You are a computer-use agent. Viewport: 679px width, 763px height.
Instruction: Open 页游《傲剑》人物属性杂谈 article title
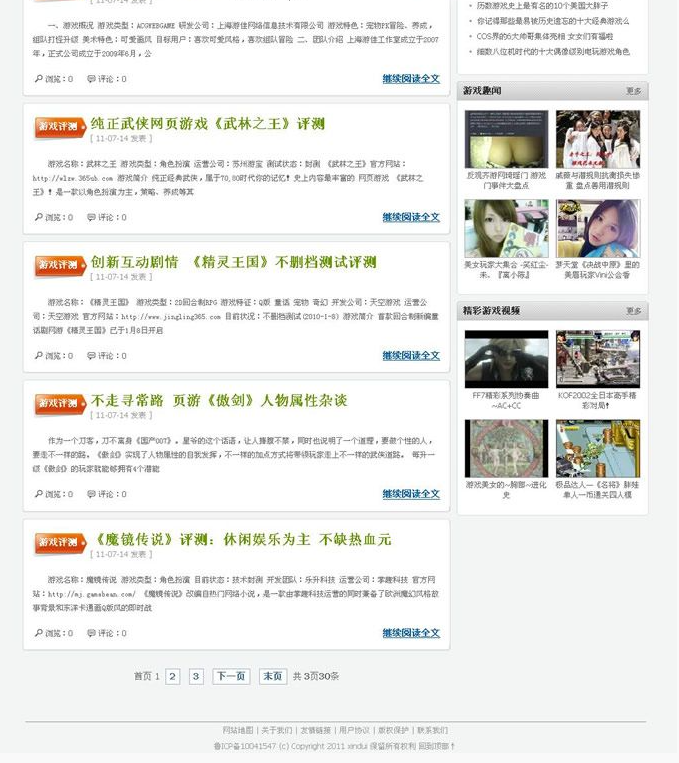[x=218, y=401]
